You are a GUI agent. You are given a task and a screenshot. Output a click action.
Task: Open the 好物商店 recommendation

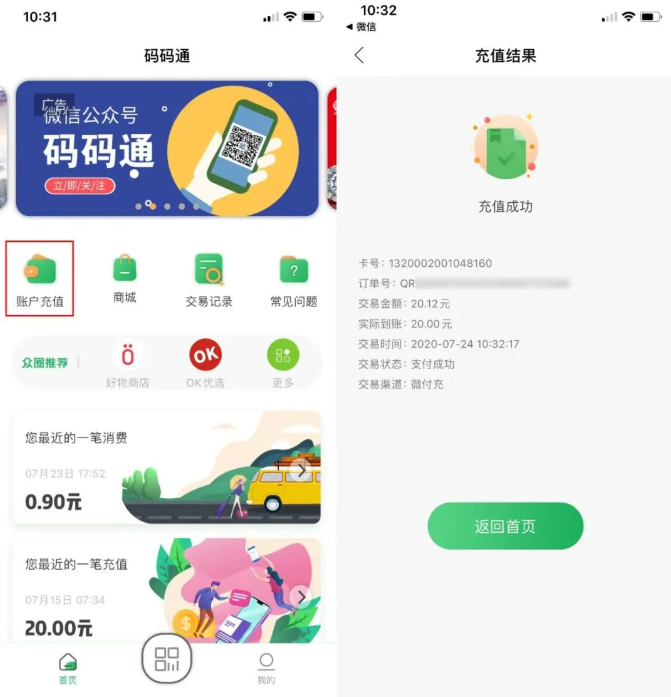(127, 363)
